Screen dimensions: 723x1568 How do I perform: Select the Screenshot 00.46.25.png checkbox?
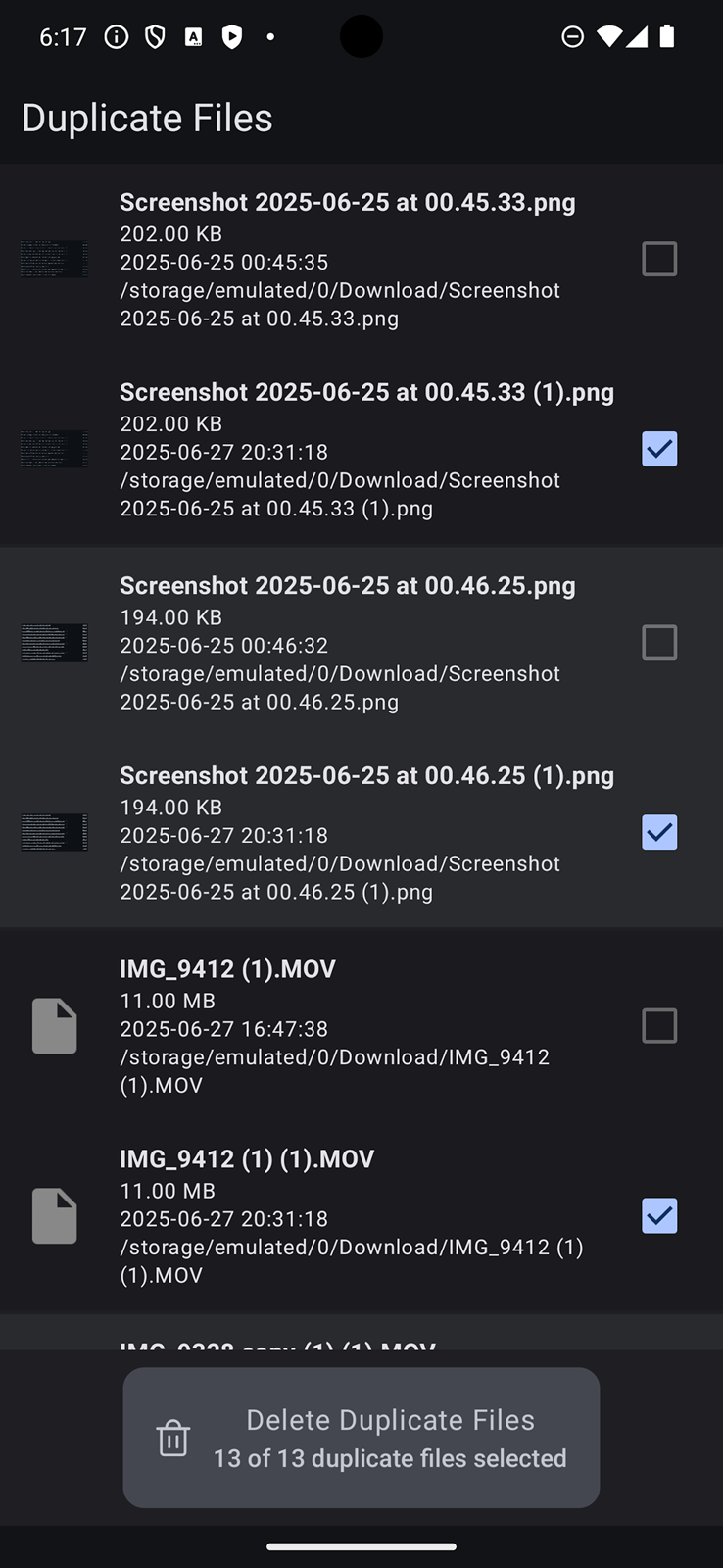click(x=659, y=642)
